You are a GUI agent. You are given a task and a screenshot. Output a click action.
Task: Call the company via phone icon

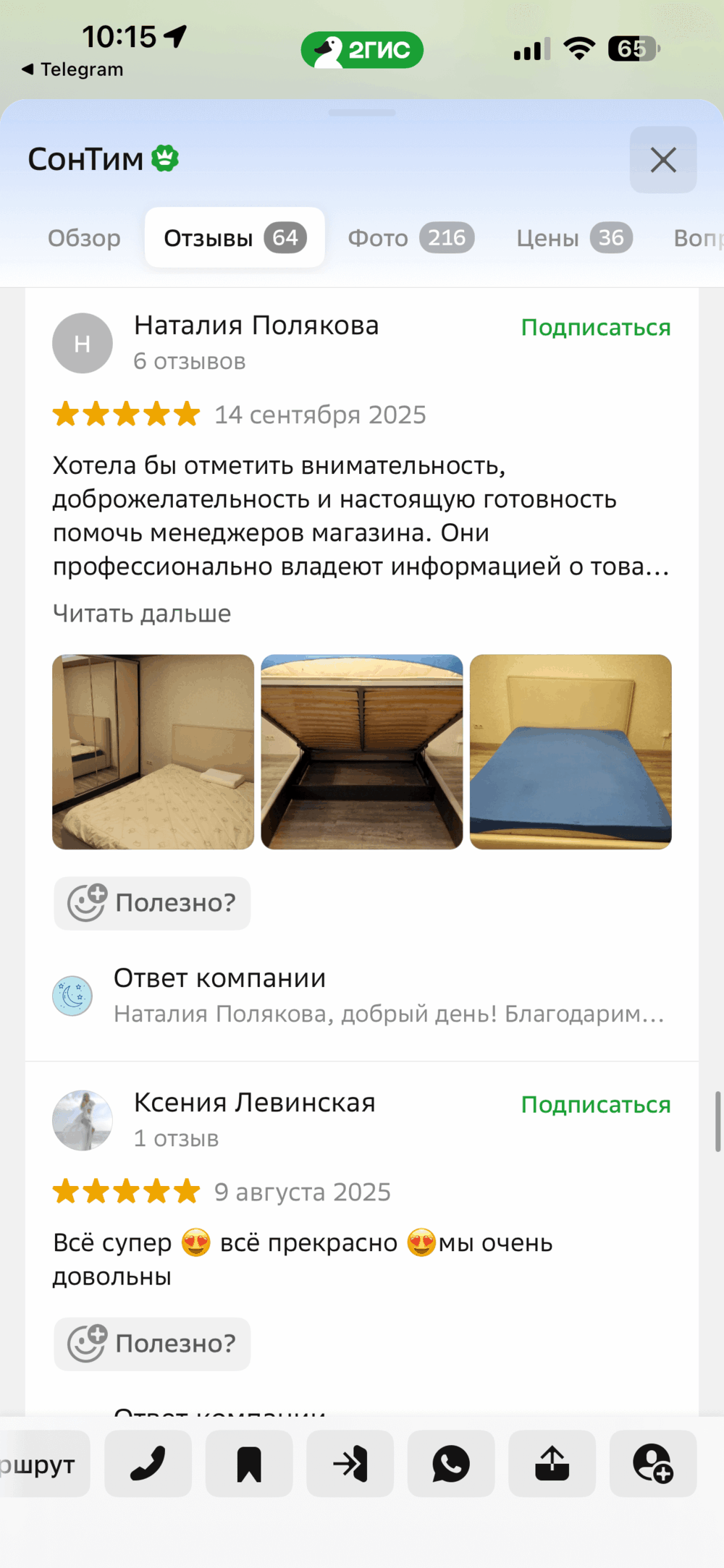[148, 1463]
